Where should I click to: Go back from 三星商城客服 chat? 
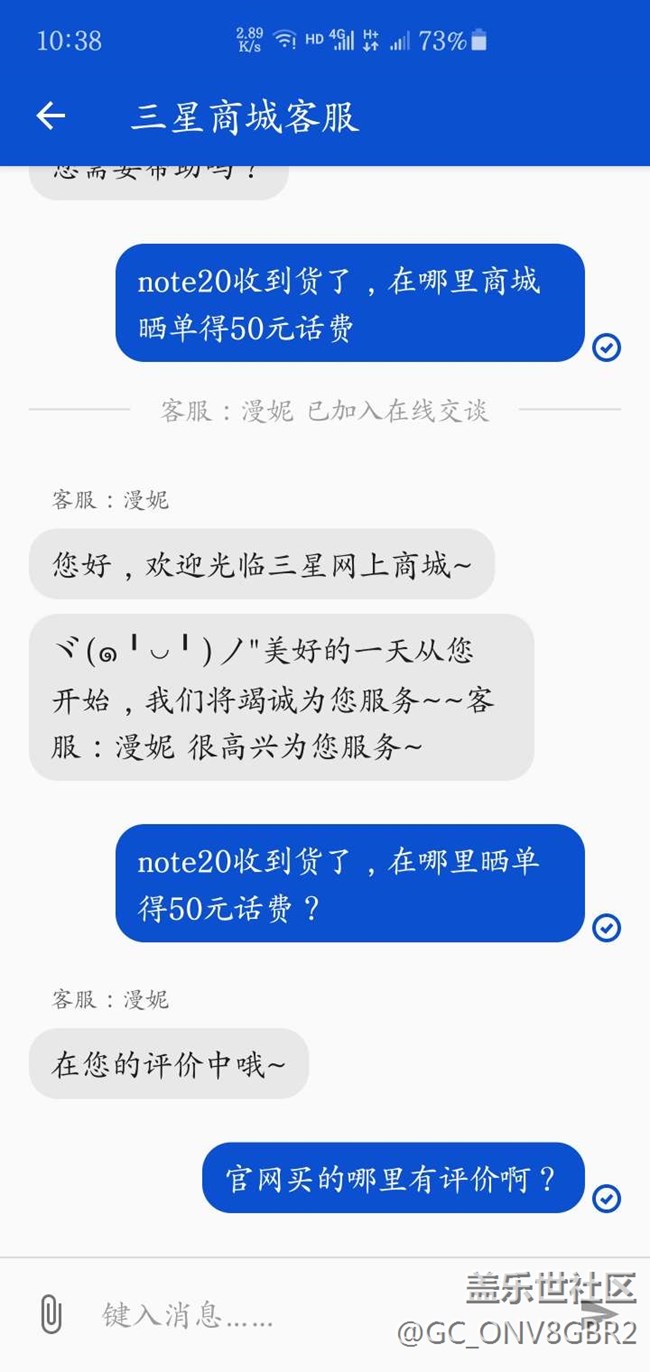tap(51, 117)
